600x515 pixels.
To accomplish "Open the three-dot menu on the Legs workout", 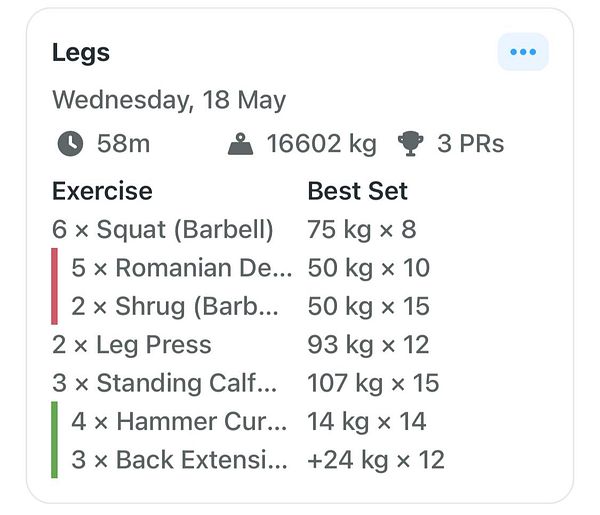I will point(523,52).
